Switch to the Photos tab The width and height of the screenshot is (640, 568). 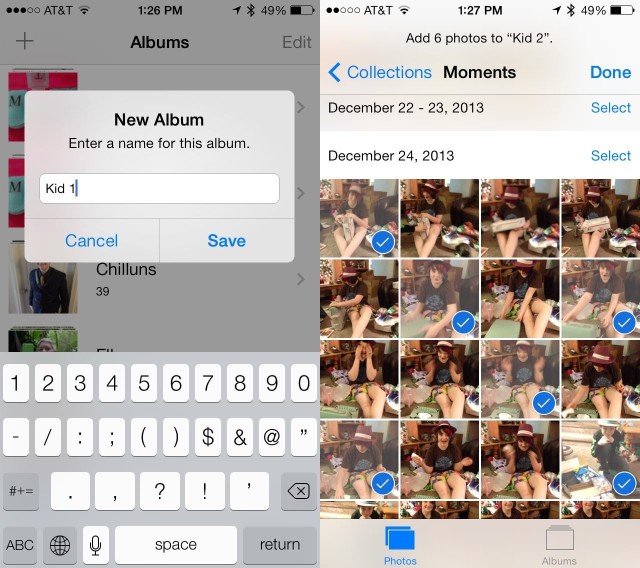(400, 545)
